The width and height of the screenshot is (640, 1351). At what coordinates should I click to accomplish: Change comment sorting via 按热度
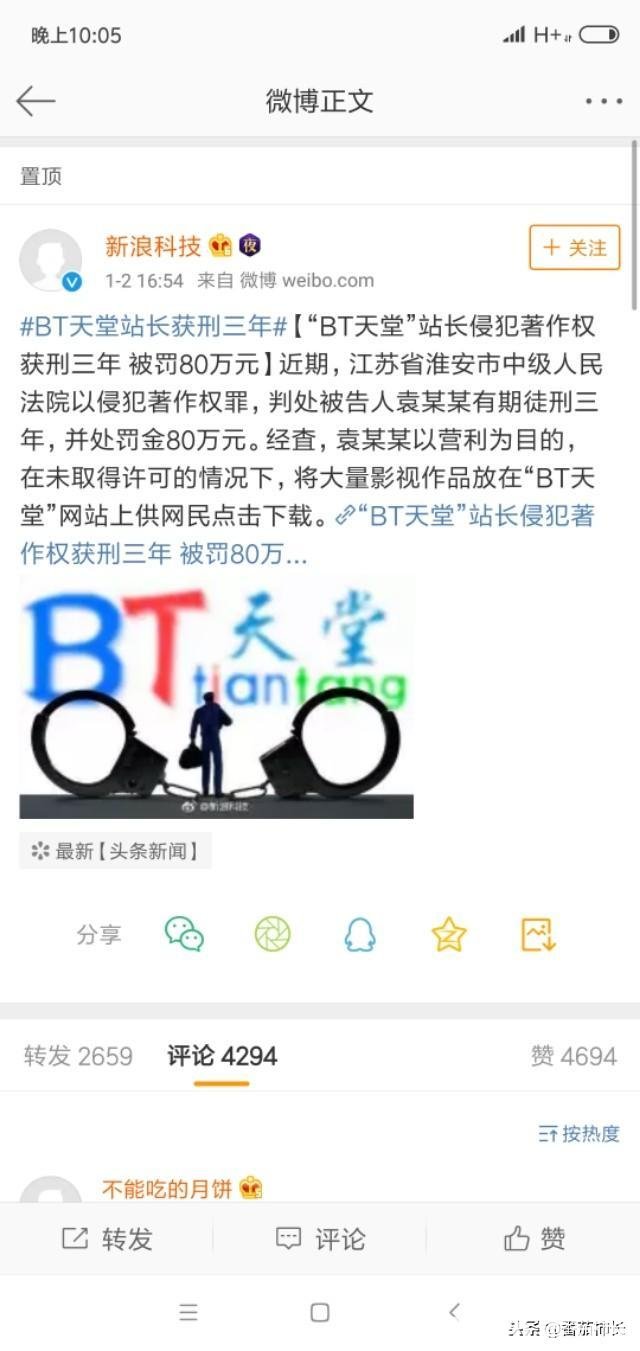click(x=579, y=1133)
